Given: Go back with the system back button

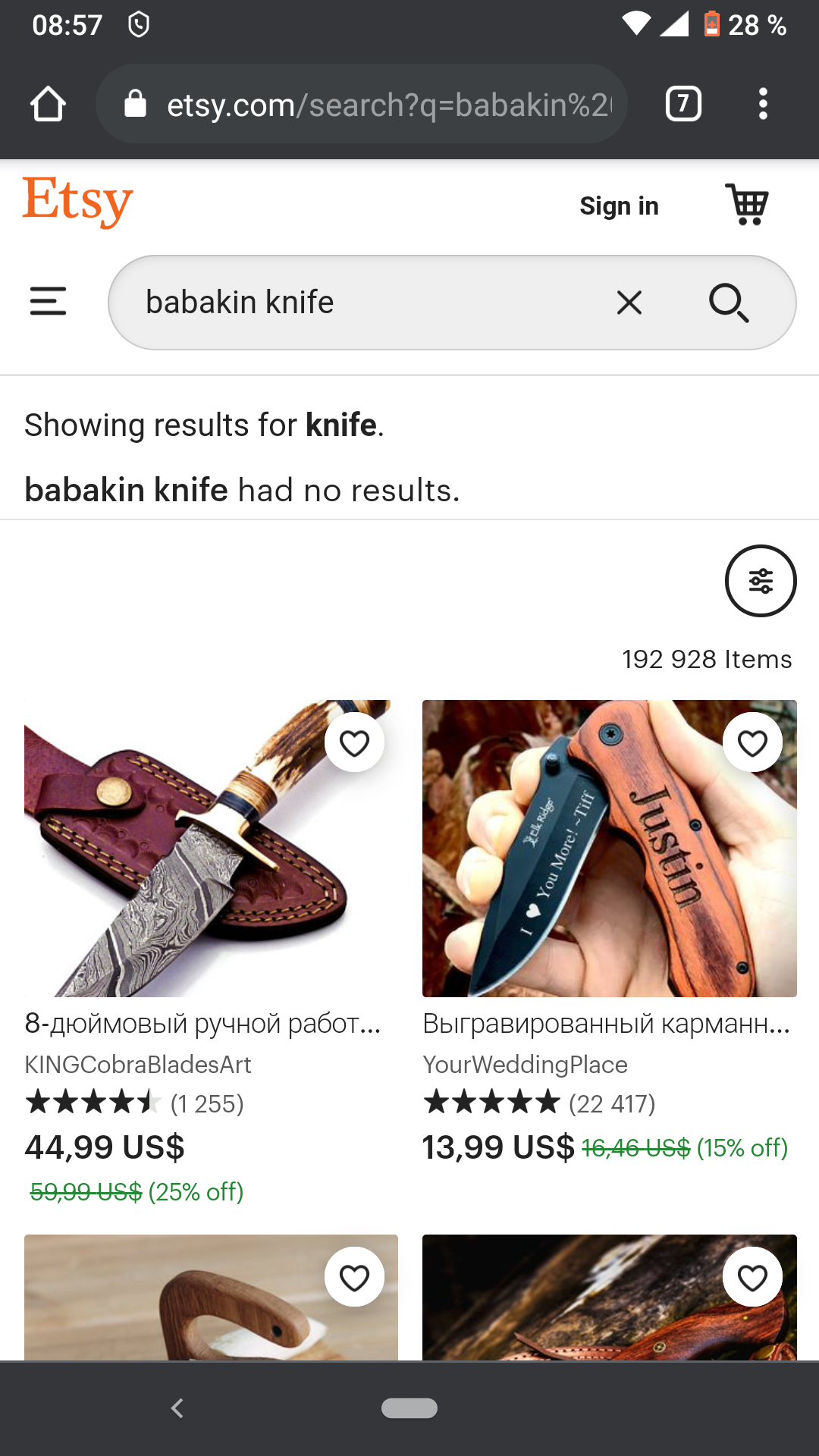Looking at the screenshot, I should [177, 1408].
